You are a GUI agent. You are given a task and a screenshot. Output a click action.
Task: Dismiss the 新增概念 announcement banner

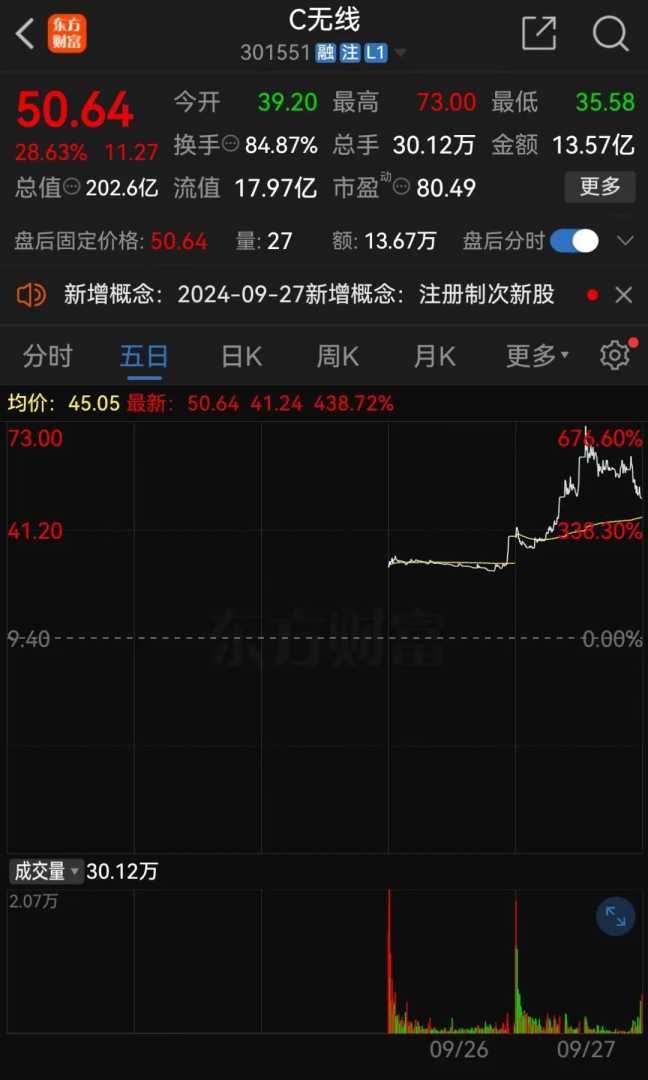623,295
